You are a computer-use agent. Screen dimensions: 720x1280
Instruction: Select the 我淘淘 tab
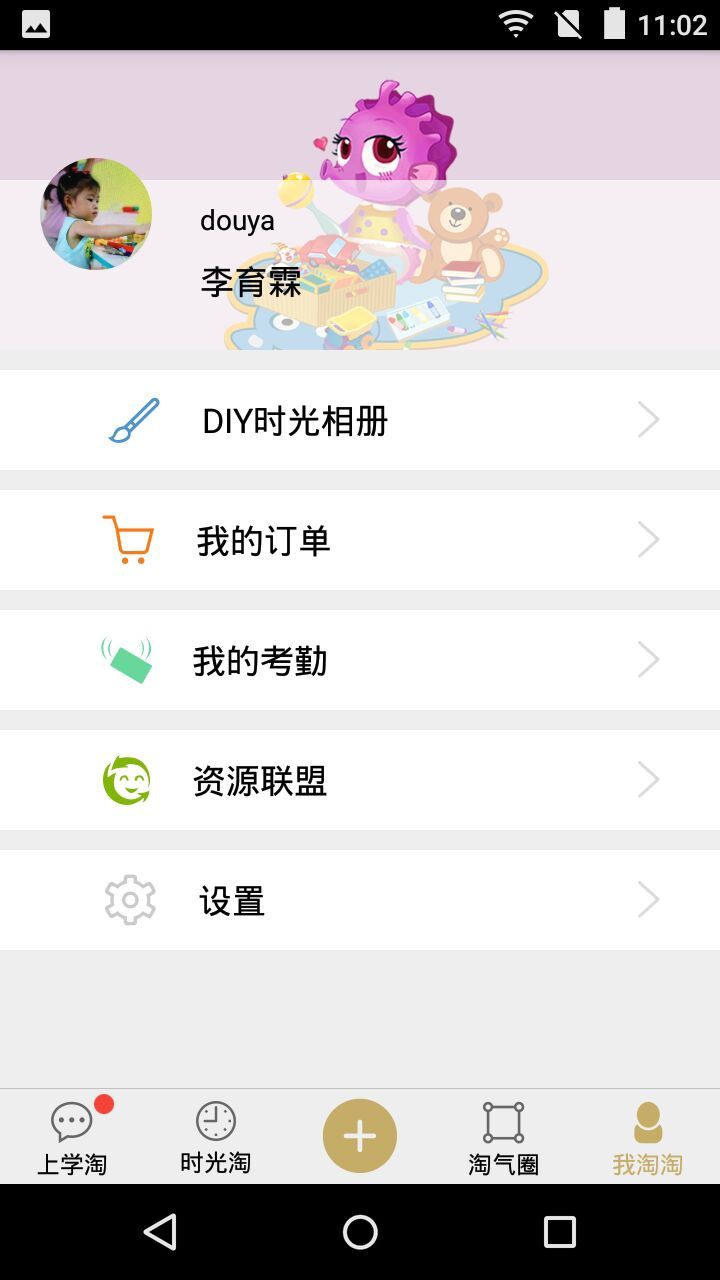pos(648,1137)
